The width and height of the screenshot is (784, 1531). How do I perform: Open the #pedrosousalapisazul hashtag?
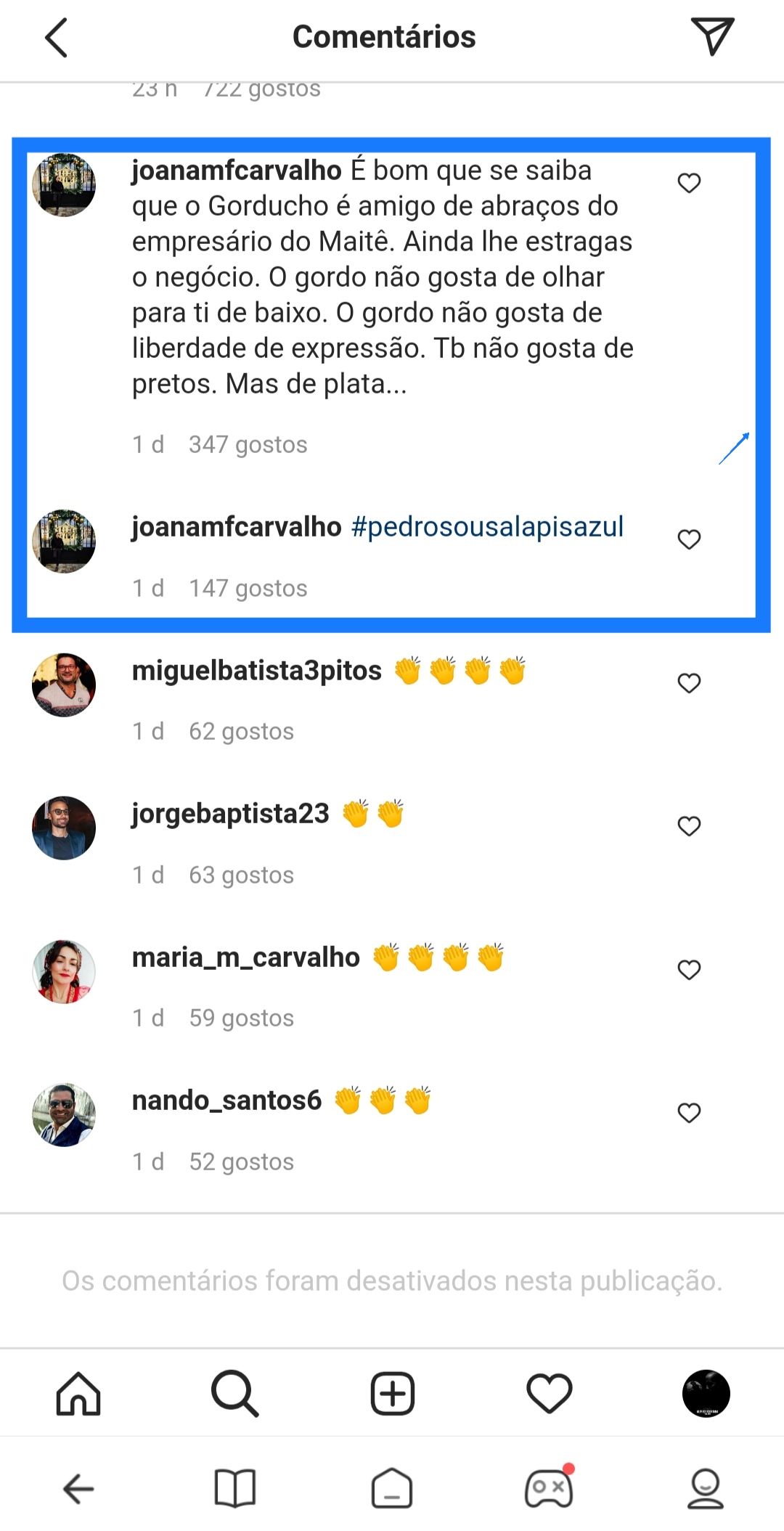487,526
